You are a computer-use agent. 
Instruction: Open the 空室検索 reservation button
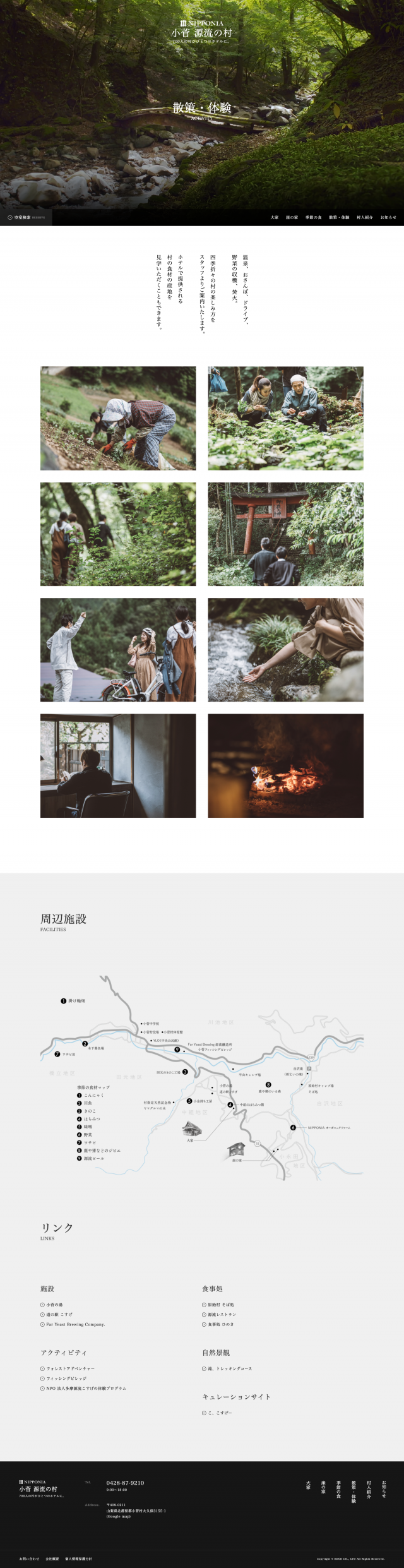pos(26,217)
